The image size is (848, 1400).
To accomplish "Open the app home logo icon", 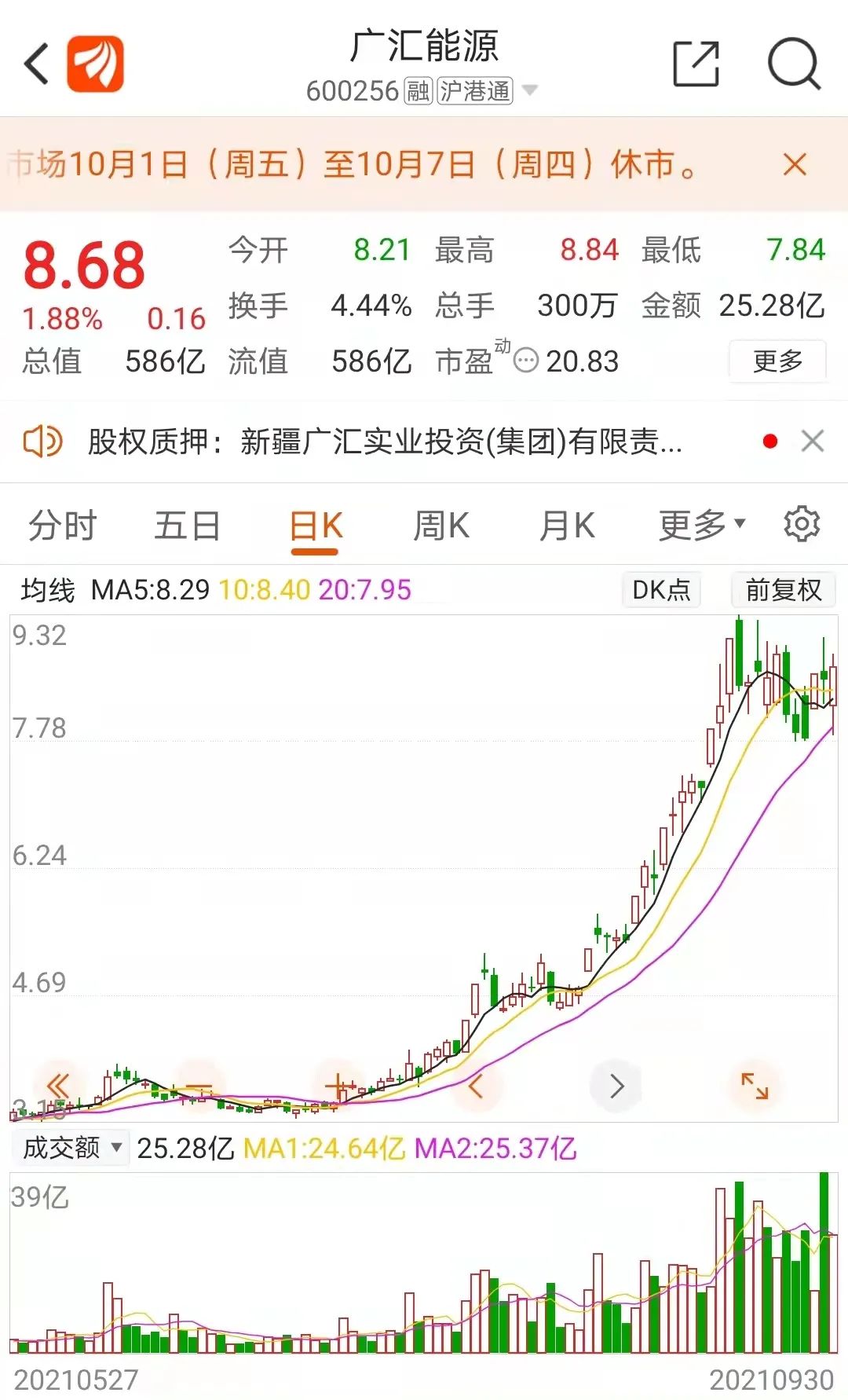I will click(x=97, y=61).
